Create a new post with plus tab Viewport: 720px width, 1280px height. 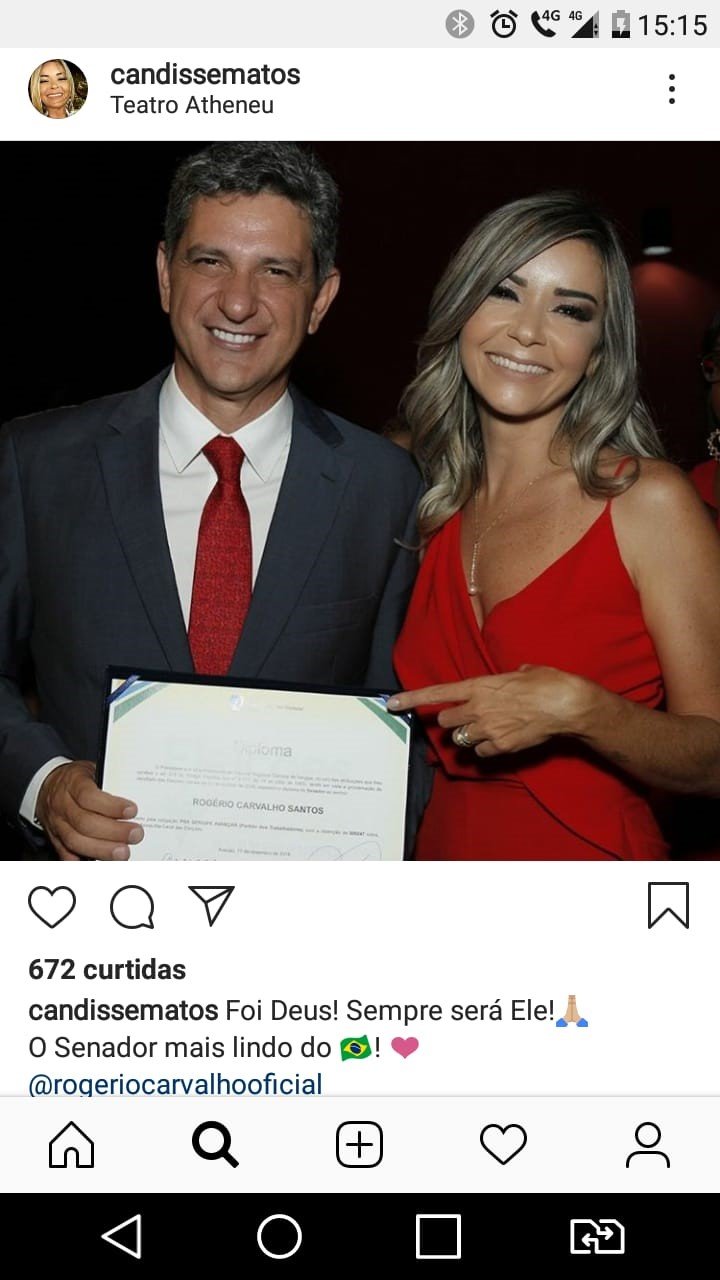pos(359,1145)
